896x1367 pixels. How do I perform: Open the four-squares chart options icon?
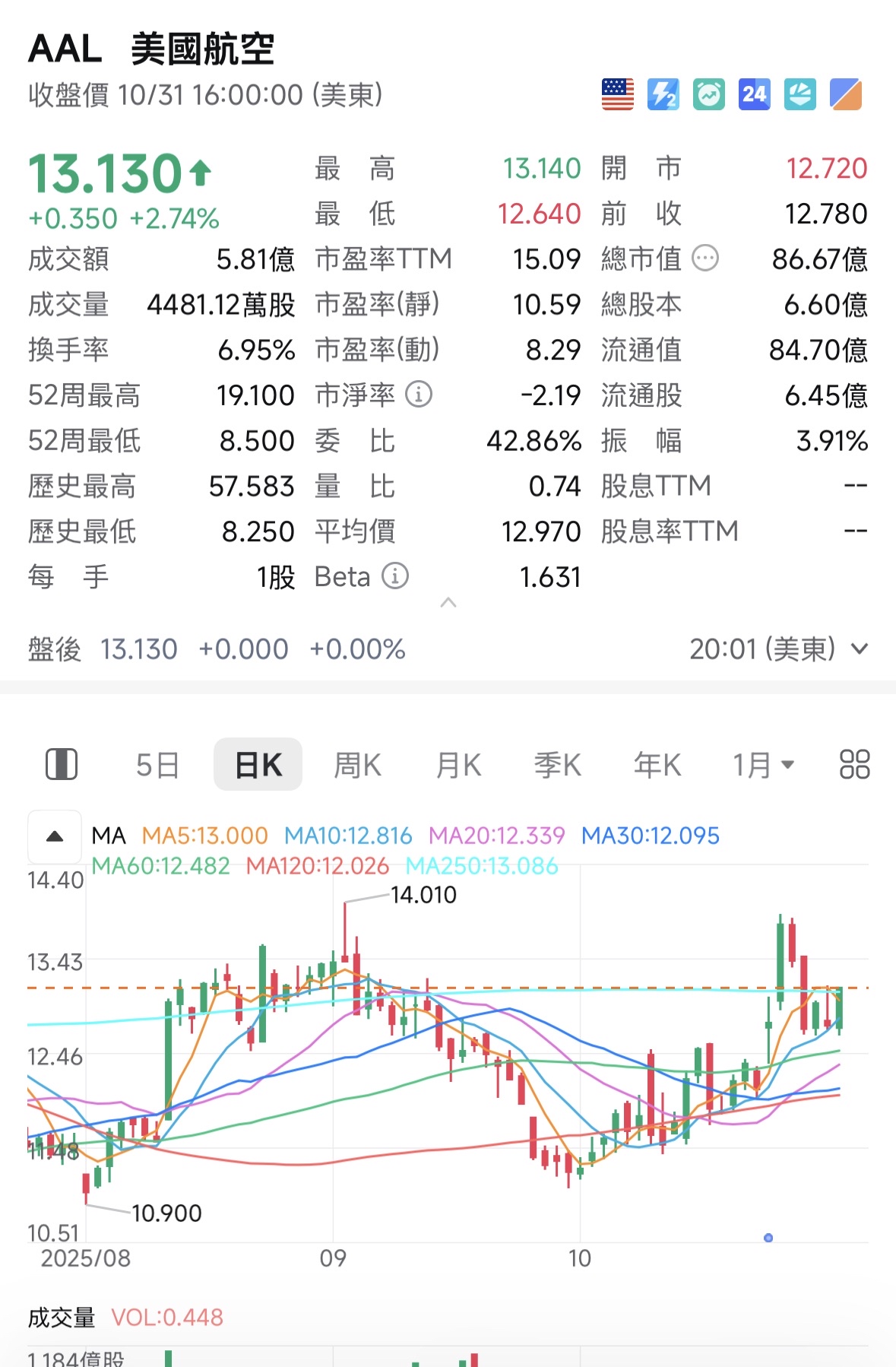coord(854,764)
